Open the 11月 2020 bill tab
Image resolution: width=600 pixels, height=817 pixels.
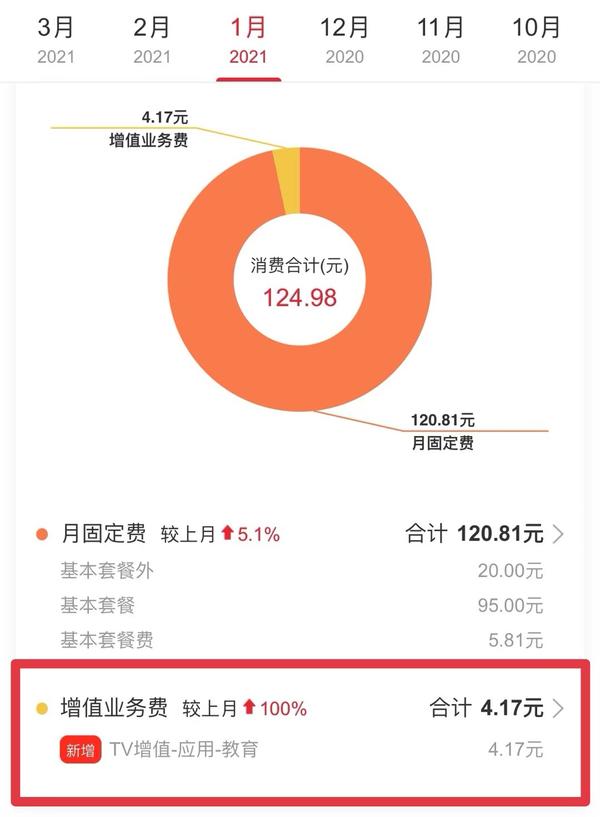pyautogui.click(x=441, y=39)
